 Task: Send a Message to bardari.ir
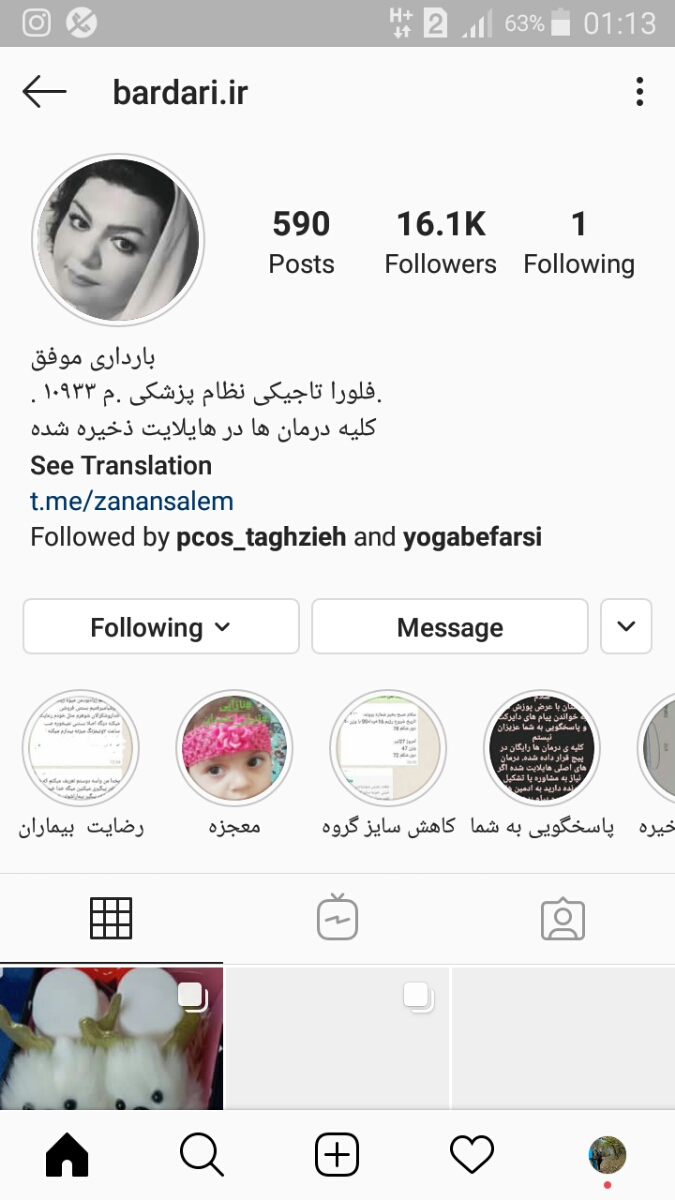click(449, 627)
